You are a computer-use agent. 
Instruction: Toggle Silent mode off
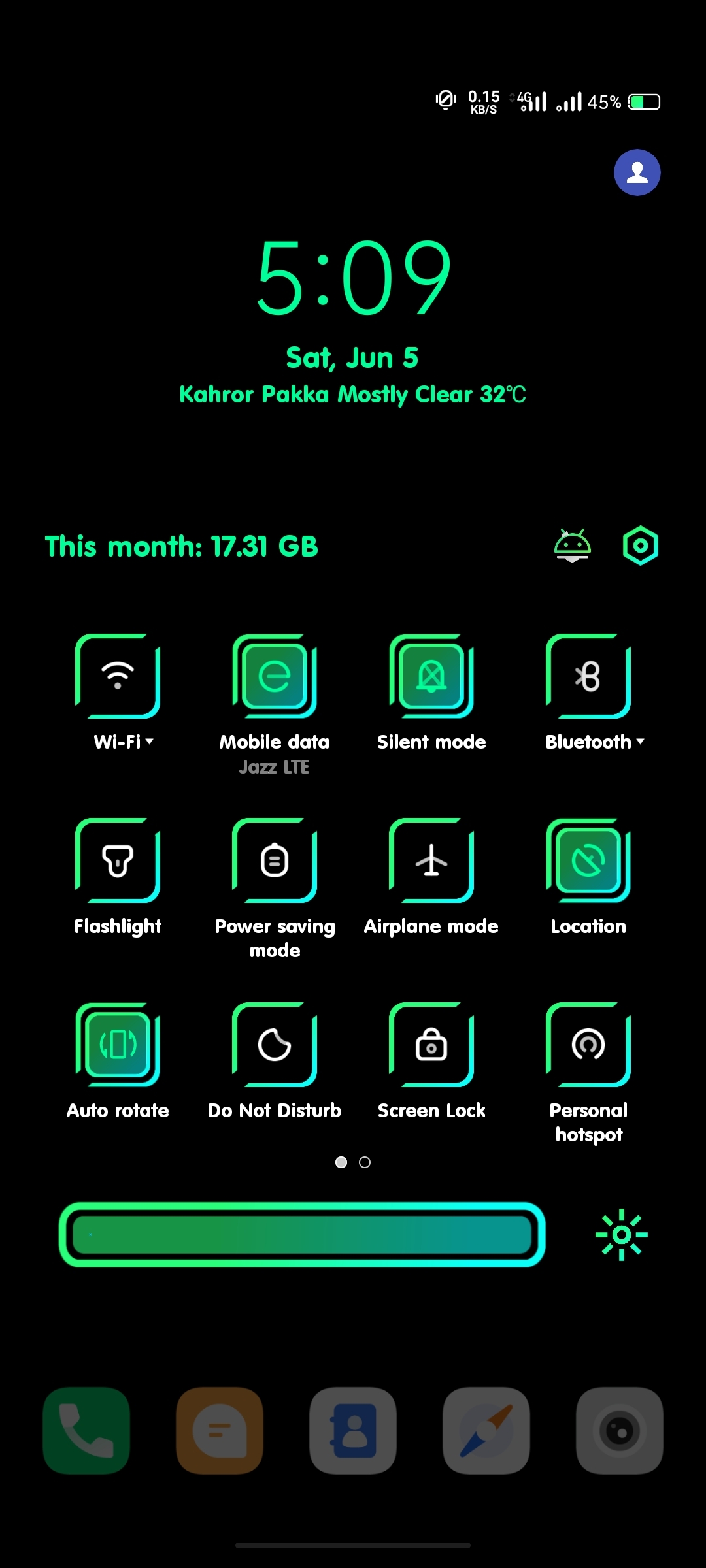[x=431, y=676]
